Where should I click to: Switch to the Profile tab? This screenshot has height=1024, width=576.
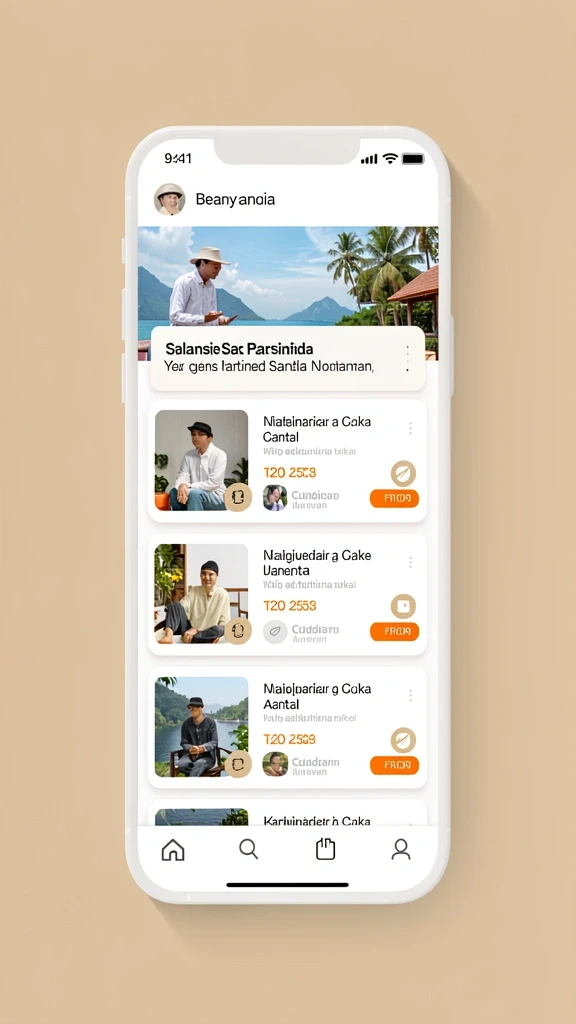400,850
